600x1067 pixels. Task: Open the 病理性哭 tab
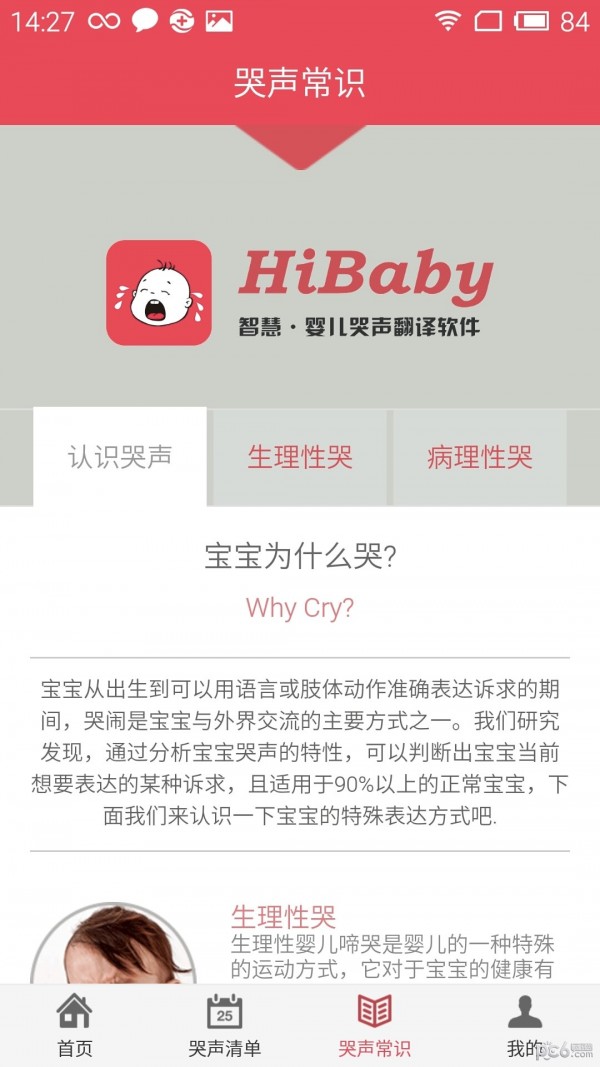pos(480,457)
